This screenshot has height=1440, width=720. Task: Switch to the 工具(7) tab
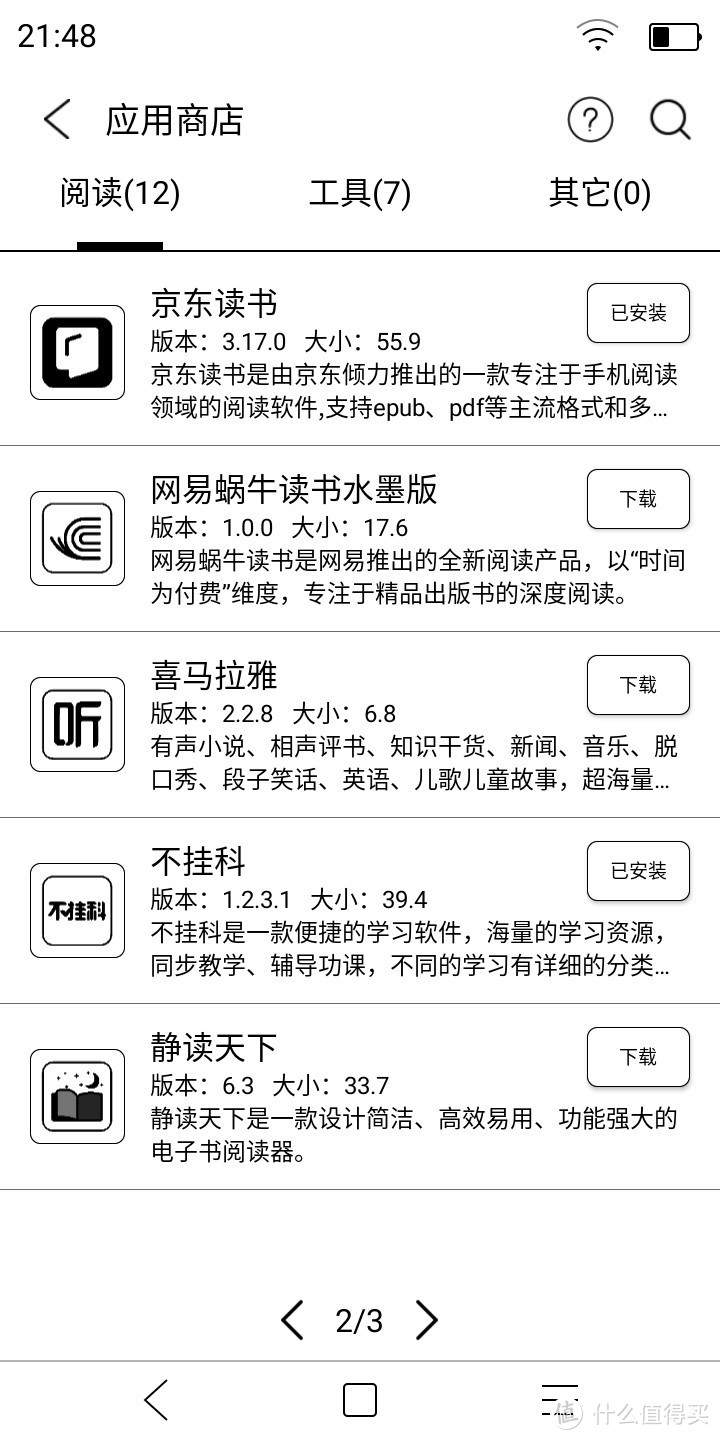coord(360,192)
